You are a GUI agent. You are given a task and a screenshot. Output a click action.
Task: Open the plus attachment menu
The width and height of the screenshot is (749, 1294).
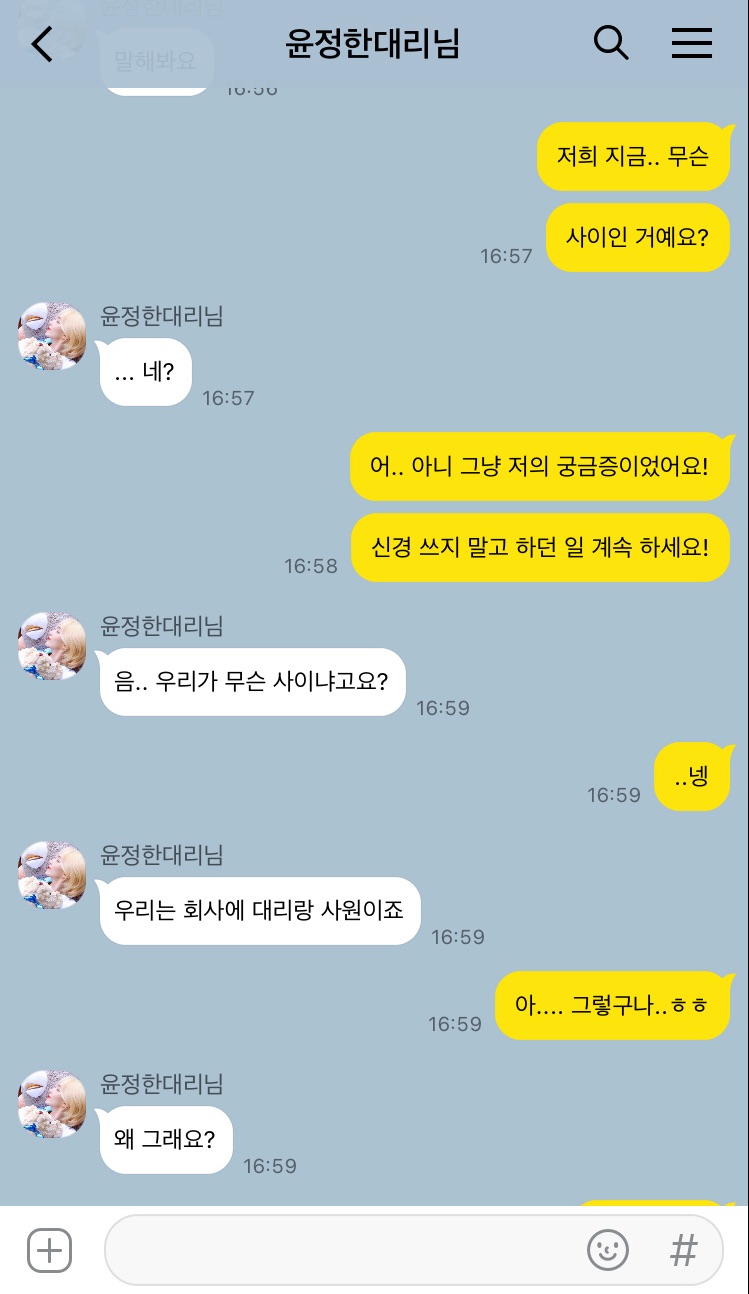[49, 1250]
